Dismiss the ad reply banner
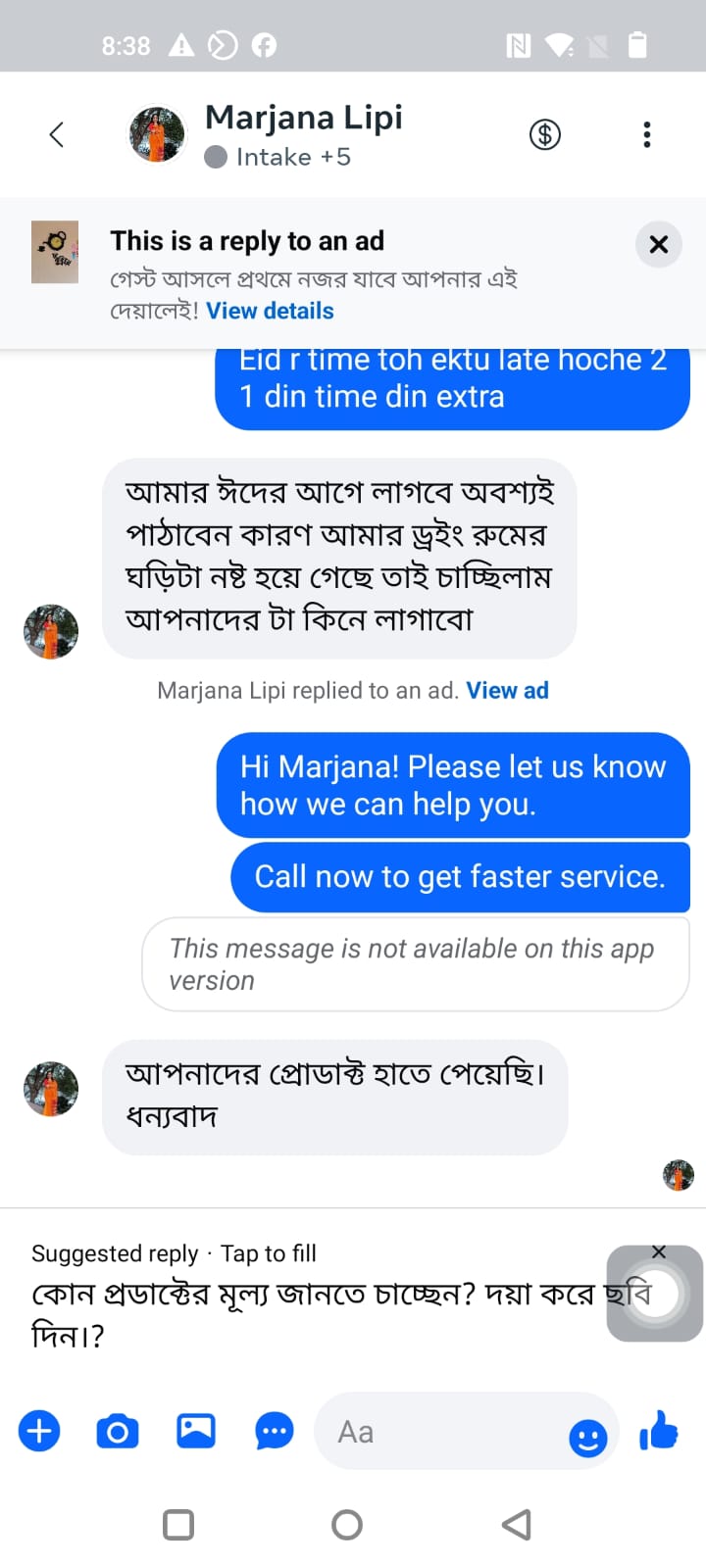Viewport: 706px width, 1568px height. click(658, 245)
